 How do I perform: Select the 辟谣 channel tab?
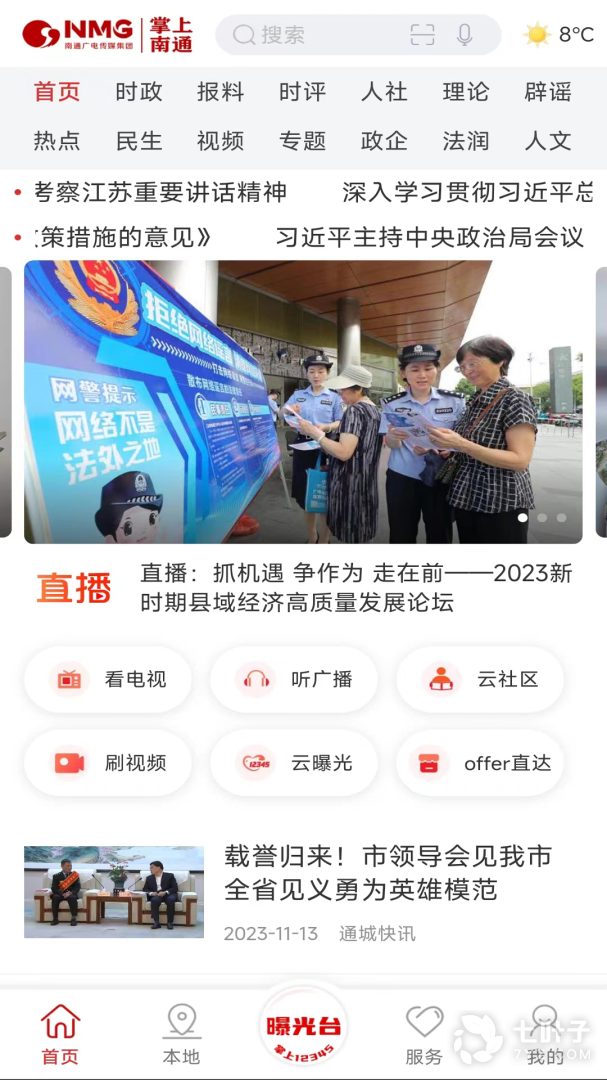pos(548,92)
